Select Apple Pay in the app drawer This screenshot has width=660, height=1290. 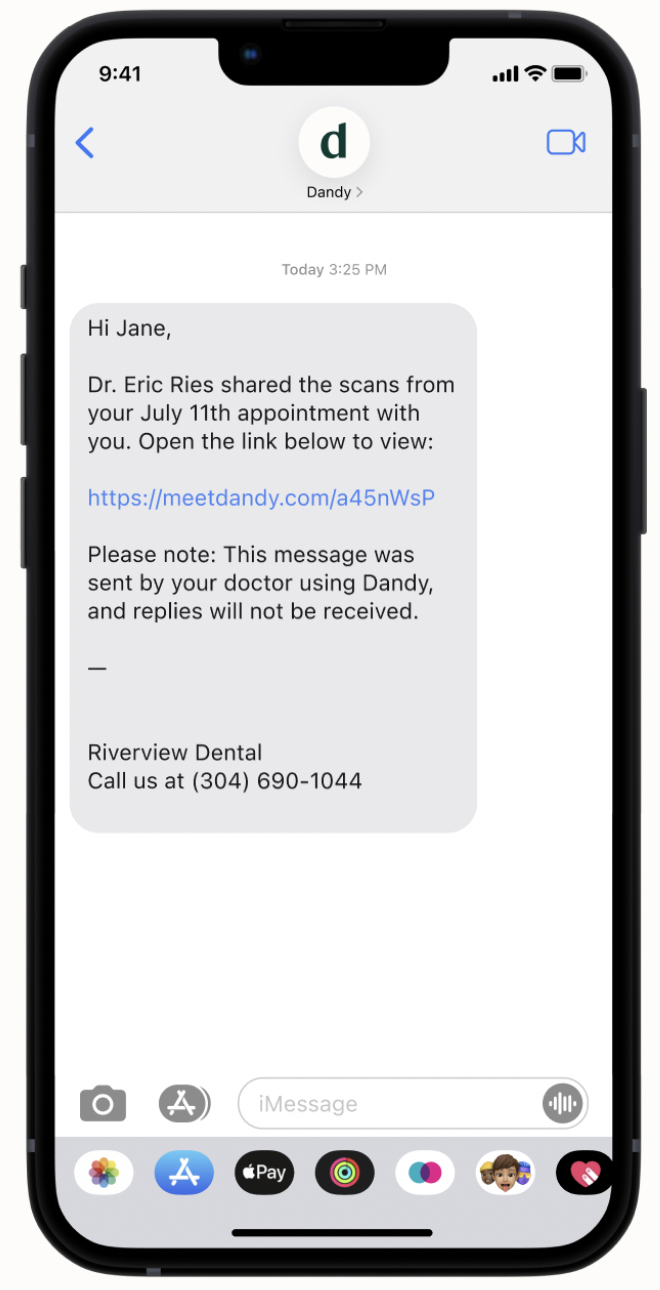click(264, 1172)
